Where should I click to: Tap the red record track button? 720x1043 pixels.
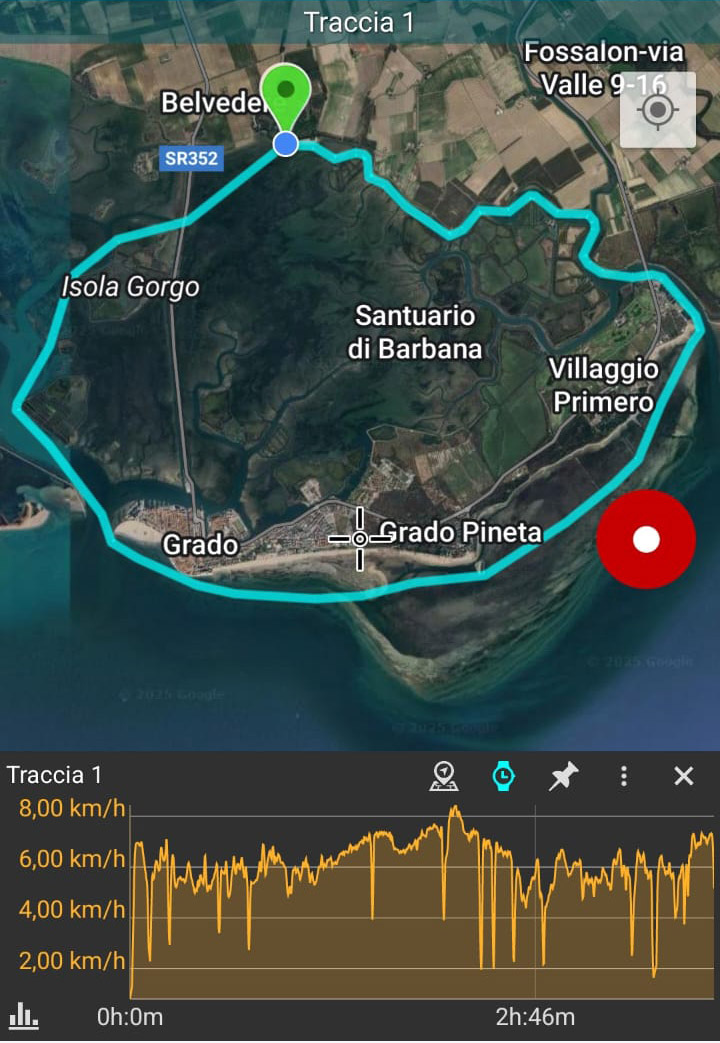645,540
